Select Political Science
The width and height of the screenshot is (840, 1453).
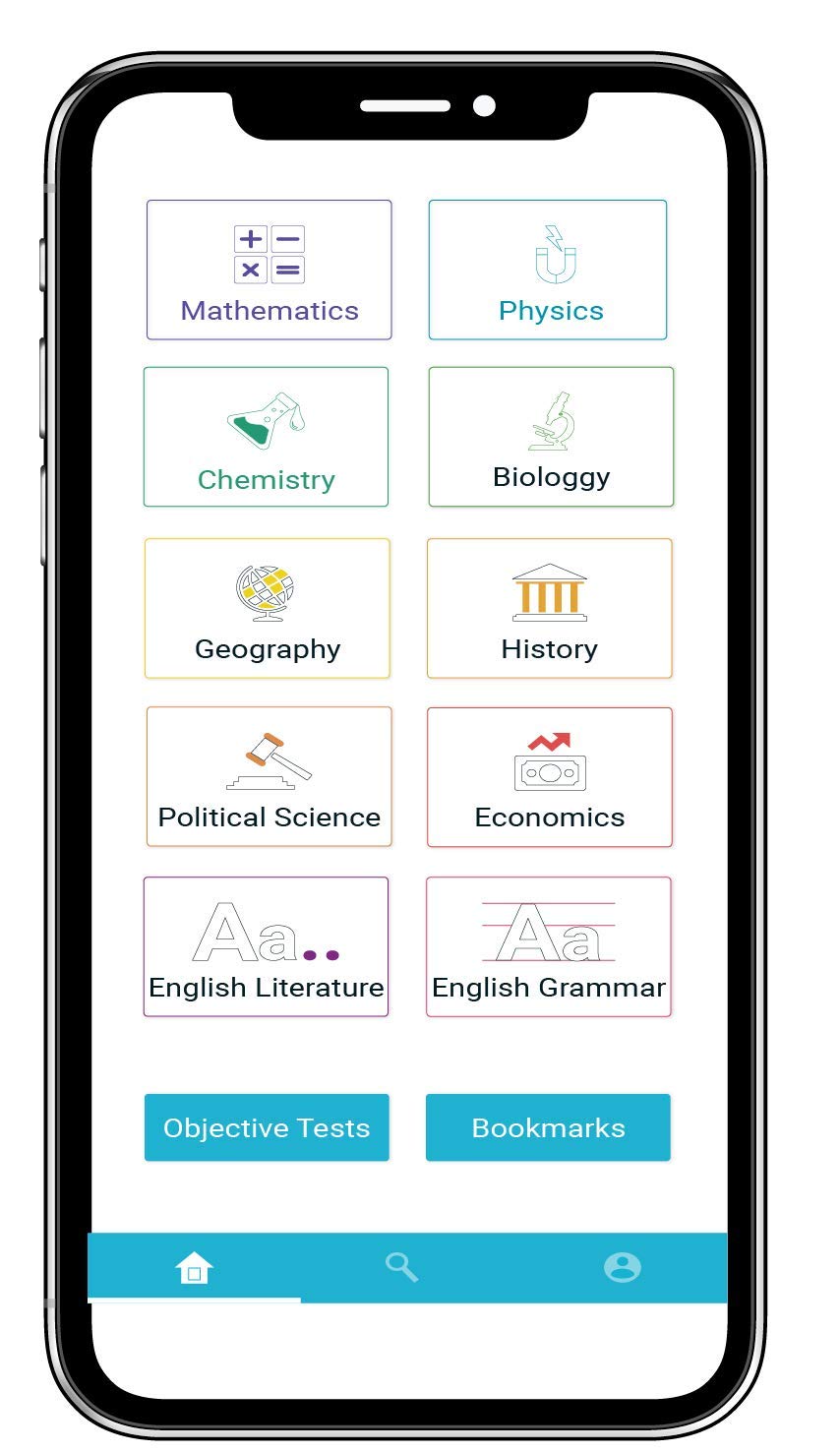269,777
